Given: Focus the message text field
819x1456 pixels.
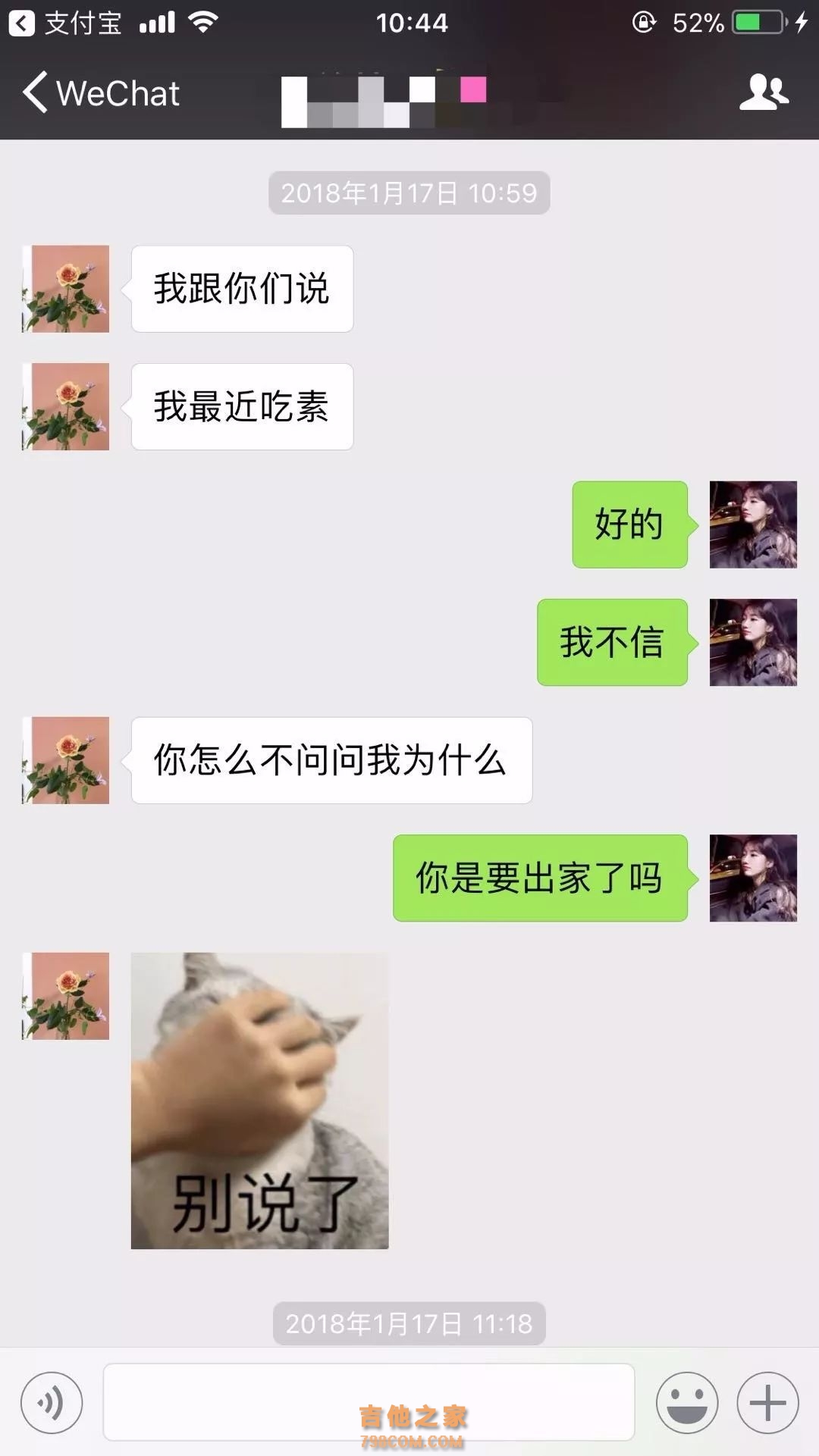Looking at the screenshot, I should 369,1401.
